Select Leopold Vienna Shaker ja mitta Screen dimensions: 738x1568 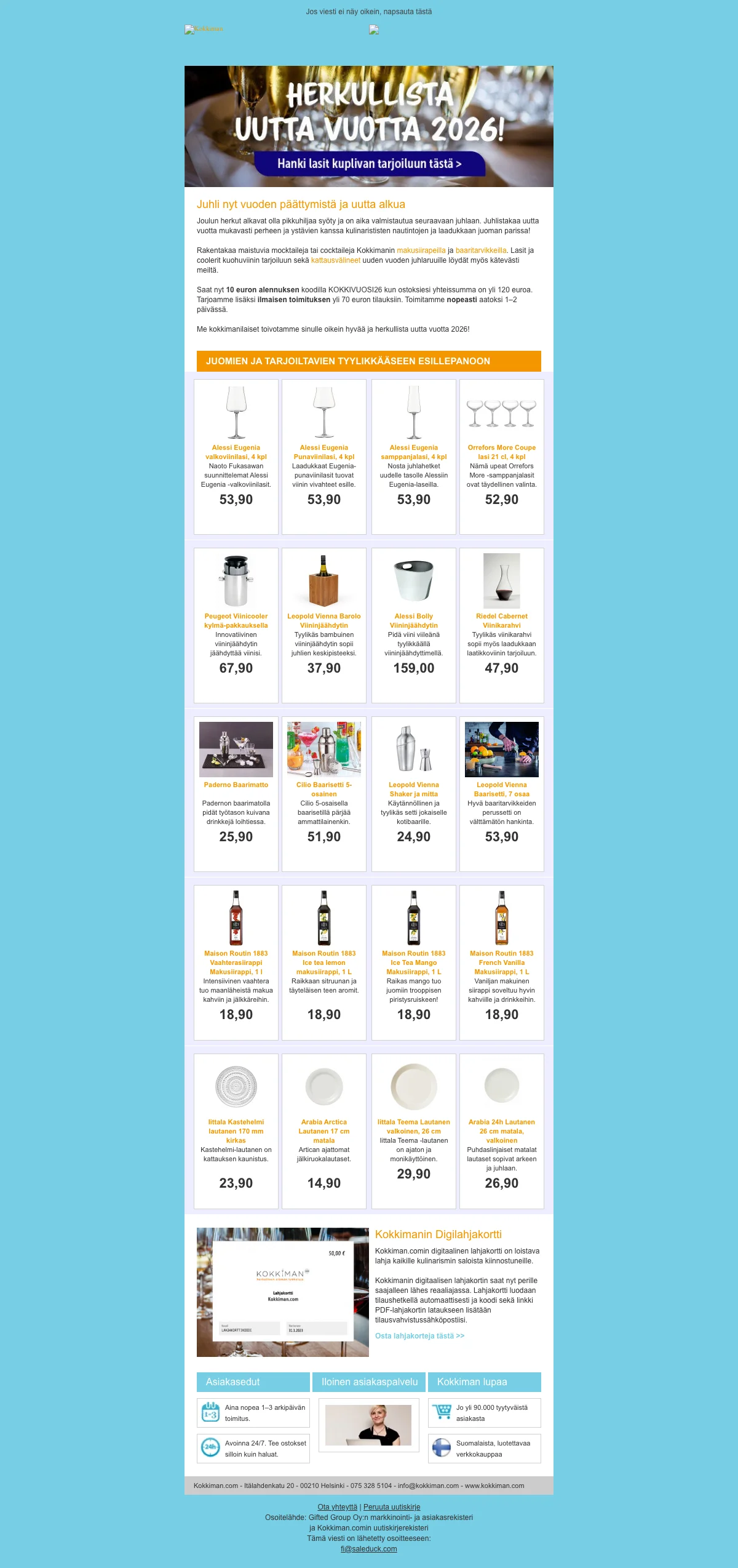(413, 789)
